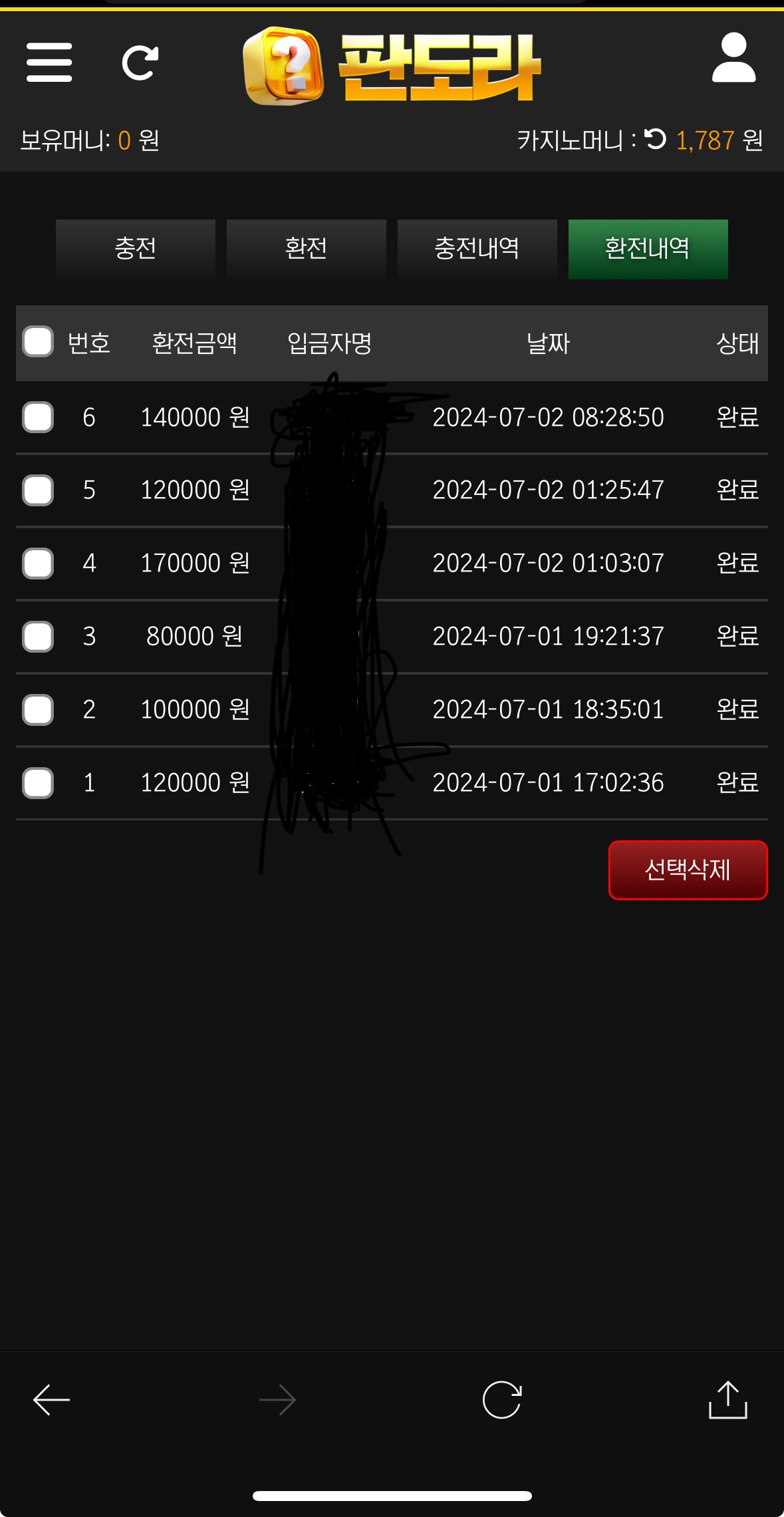The image size is (784, 1517).
Task: Open the 충전내역 tab
Action: tap(477, 249)
